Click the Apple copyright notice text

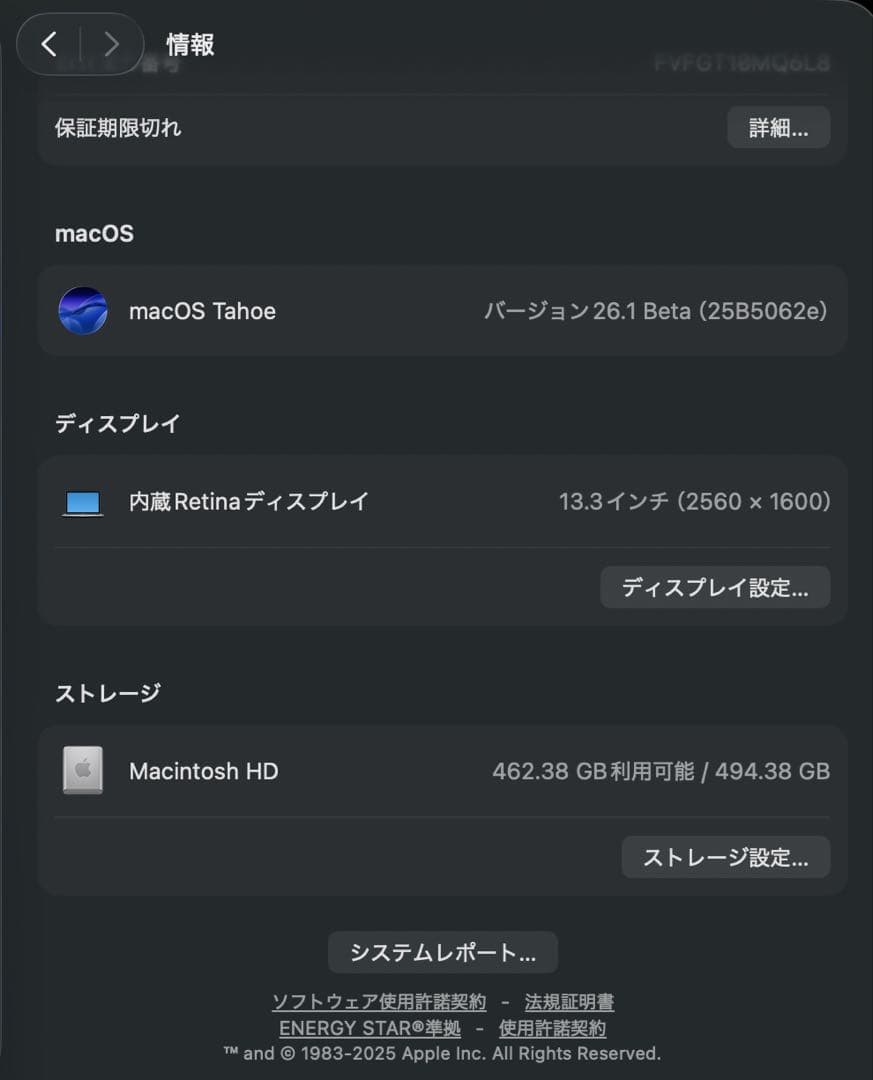[x=436, y=1053]
